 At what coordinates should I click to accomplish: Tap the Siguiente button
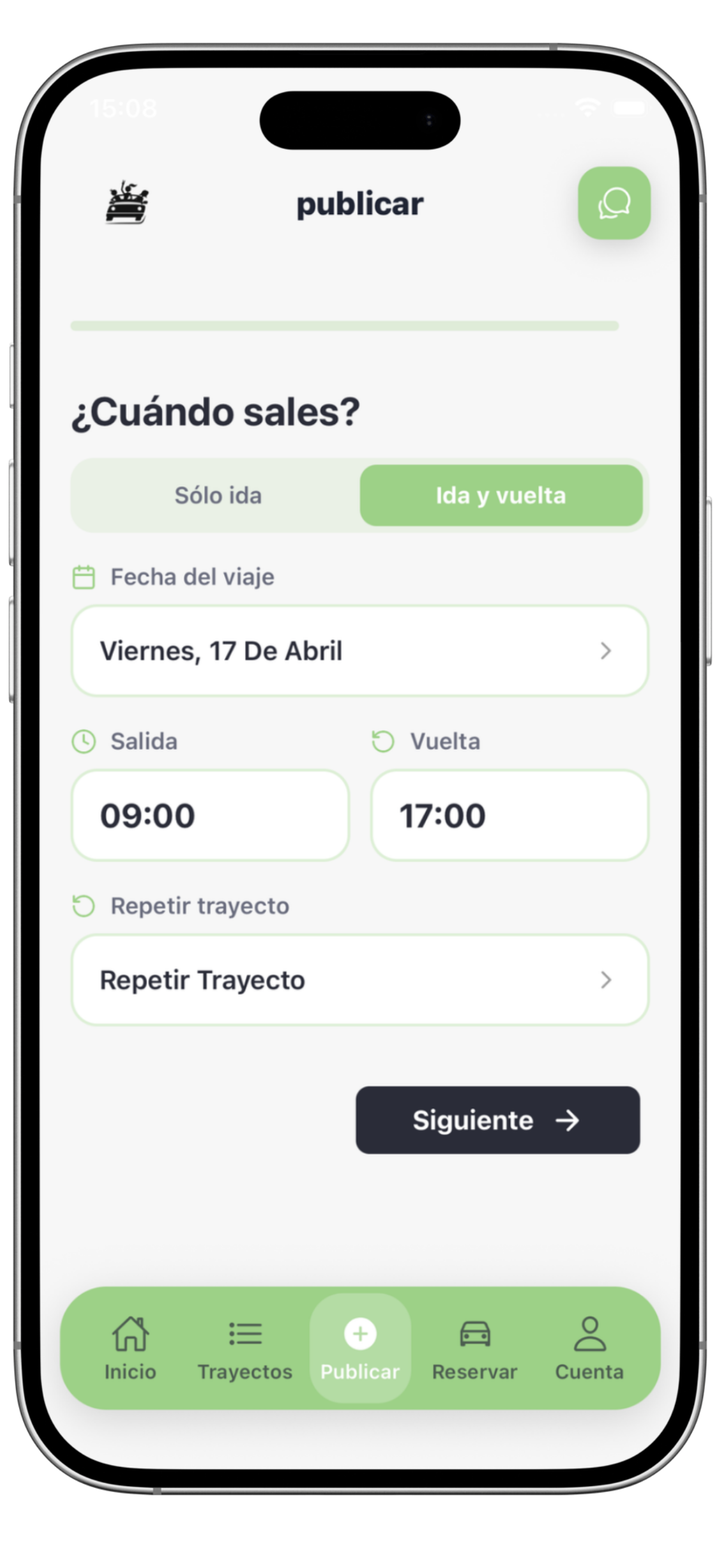click(x=497, y=1120)
